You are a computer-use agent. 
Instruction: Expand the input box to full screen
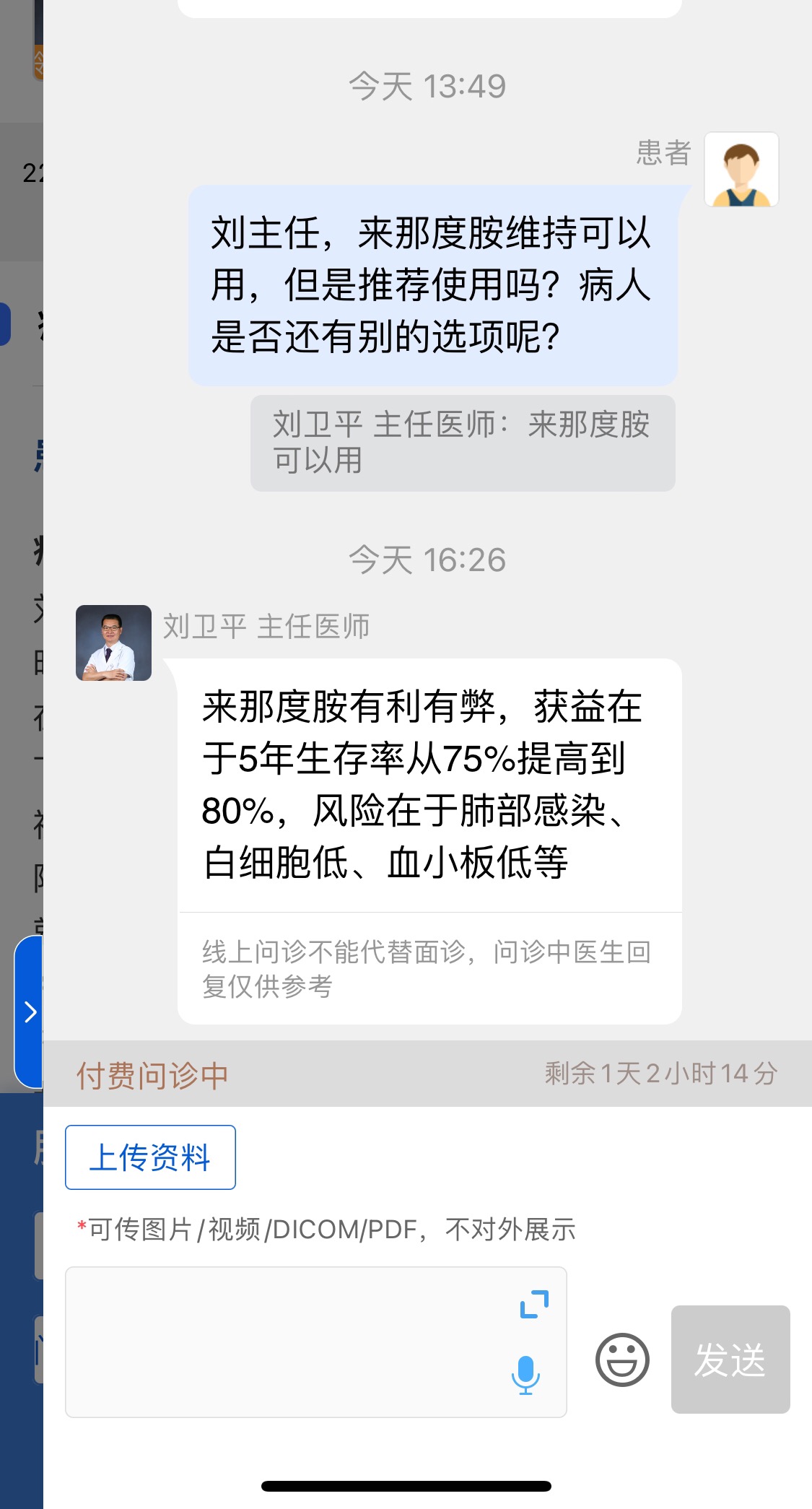(534, 1304)
